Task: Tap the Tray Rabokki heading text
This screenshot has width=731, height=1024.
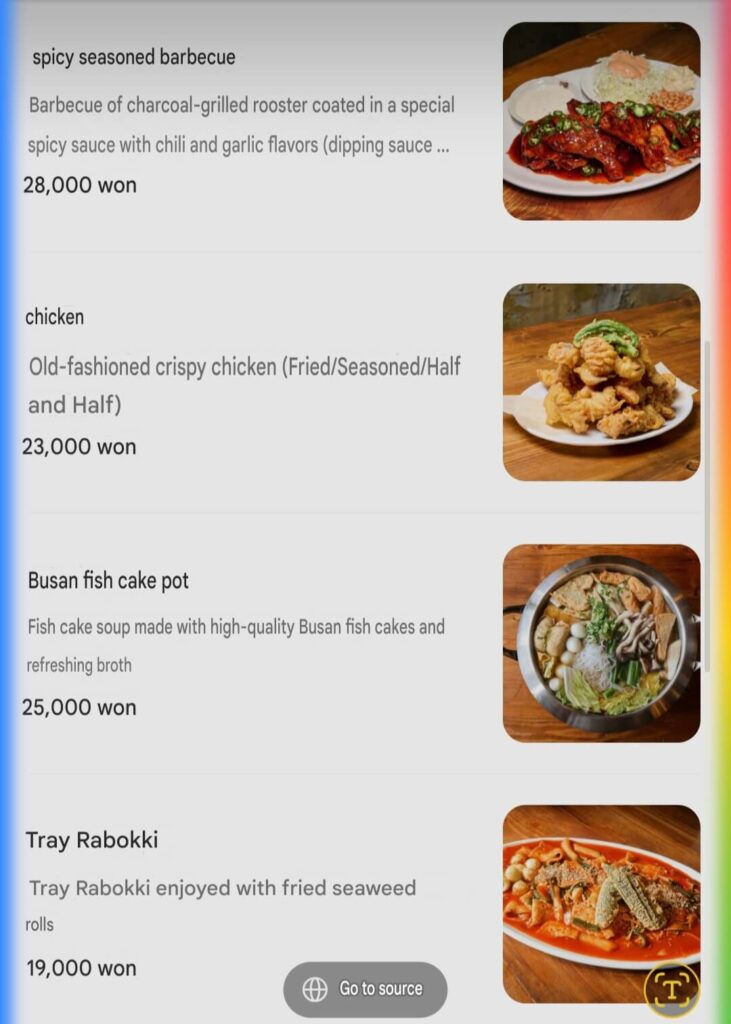Action: pyautogui.click(x=91, y=840)
